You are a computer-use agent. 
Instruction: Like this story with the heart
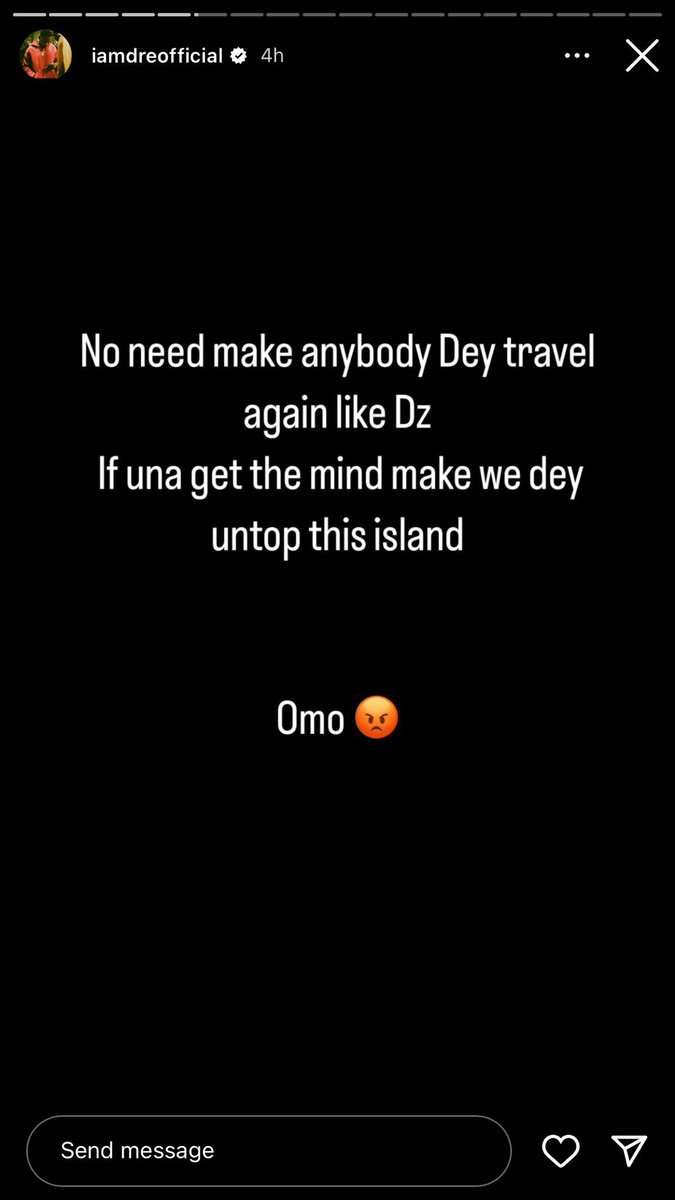pyautogui.click(x=560, y=1151)
